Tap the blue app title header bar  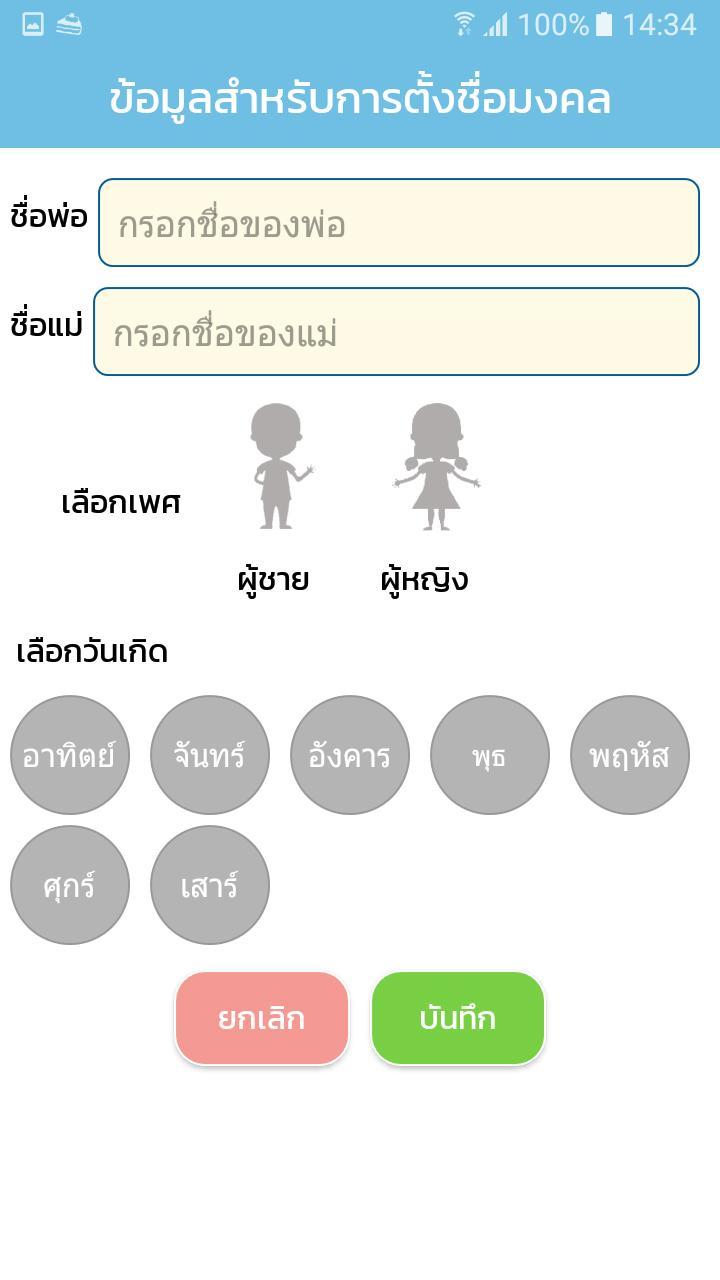click(x=360, y=98)
